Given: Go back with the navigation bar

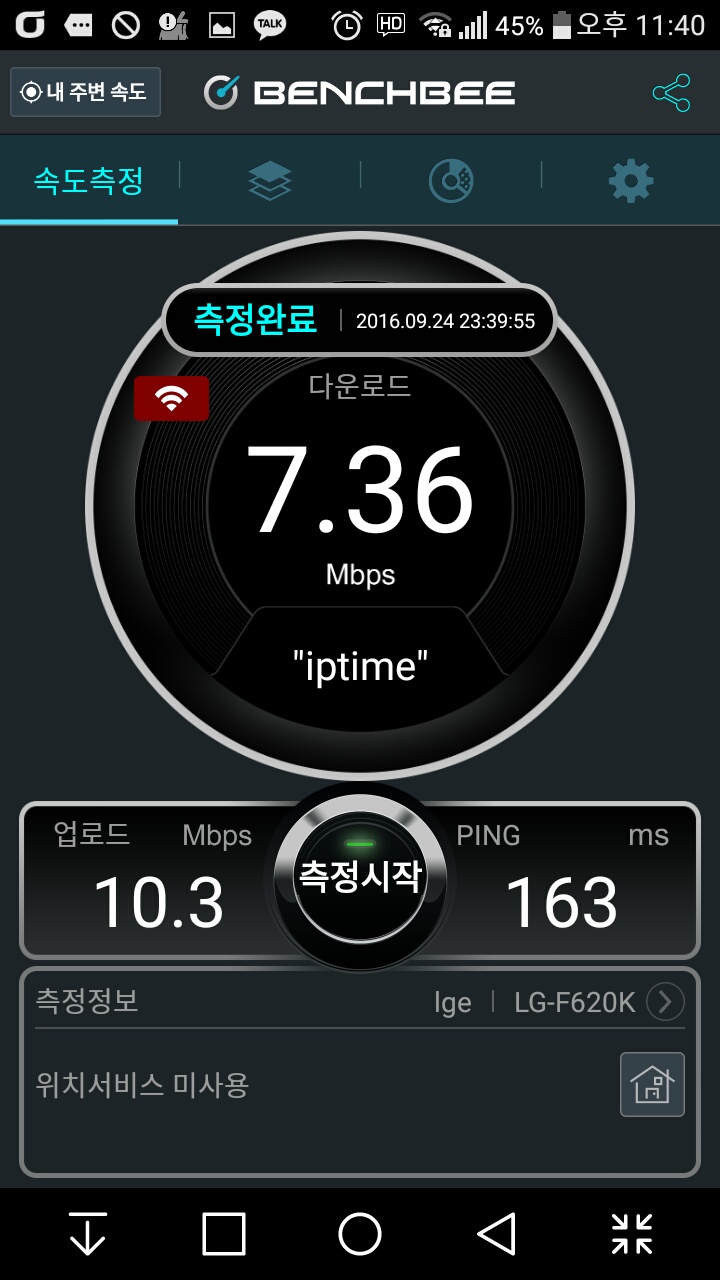Looking at the screenshot, I should pyautogui.click(x=497, y=1233).
